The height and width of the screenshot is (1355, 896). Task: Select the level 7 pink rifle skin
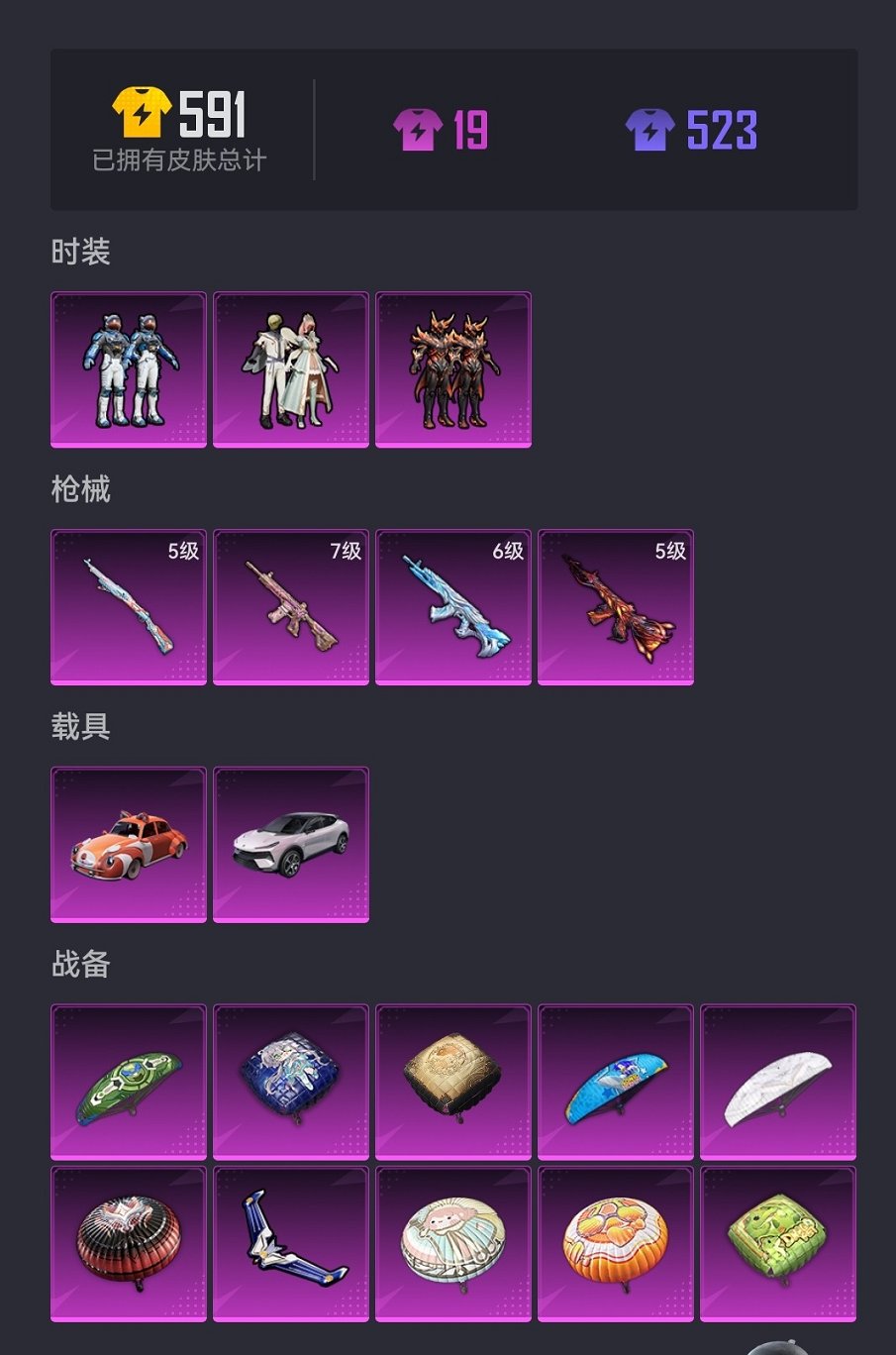[x=291, y=607]
